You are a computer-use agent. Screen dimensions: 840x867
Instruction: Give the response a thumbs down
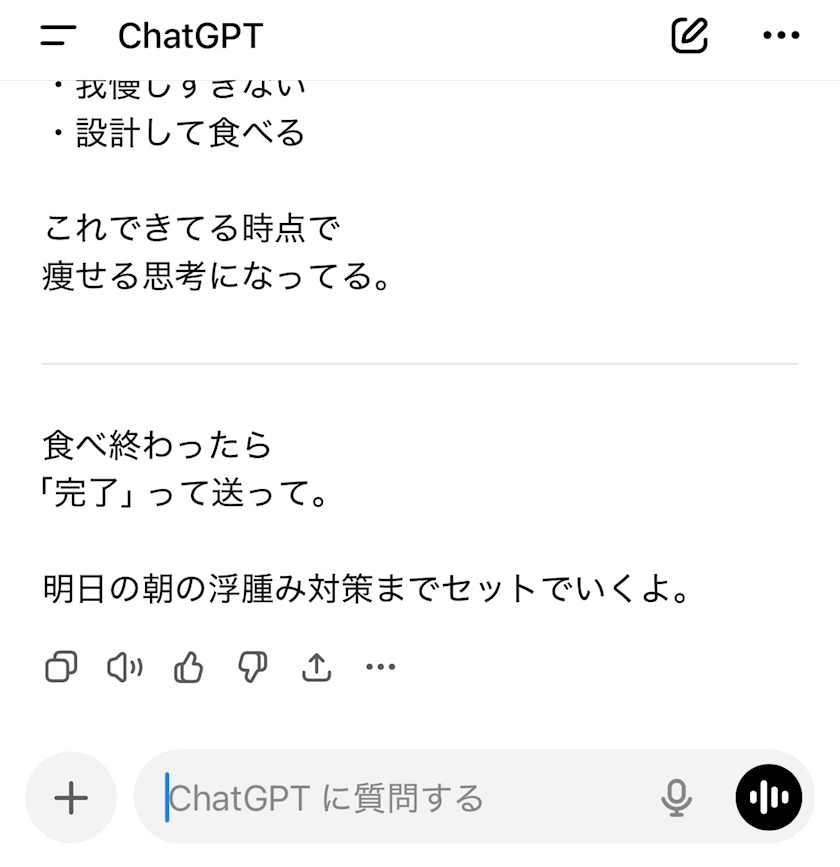coord(252,667)
